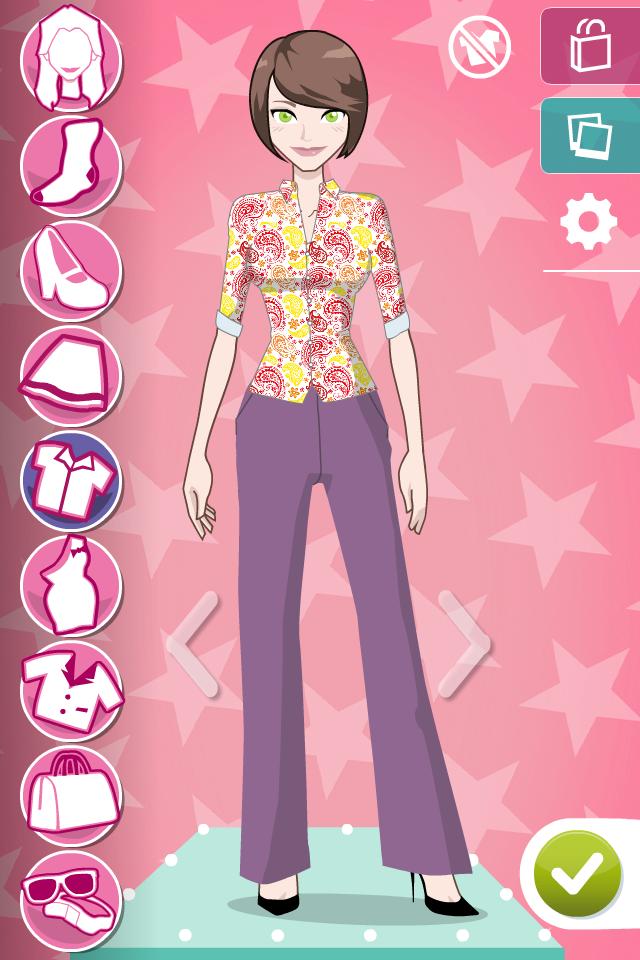640x960 pixels.
Task: Show previous item with left arrow
Action: tap(193, 643)
